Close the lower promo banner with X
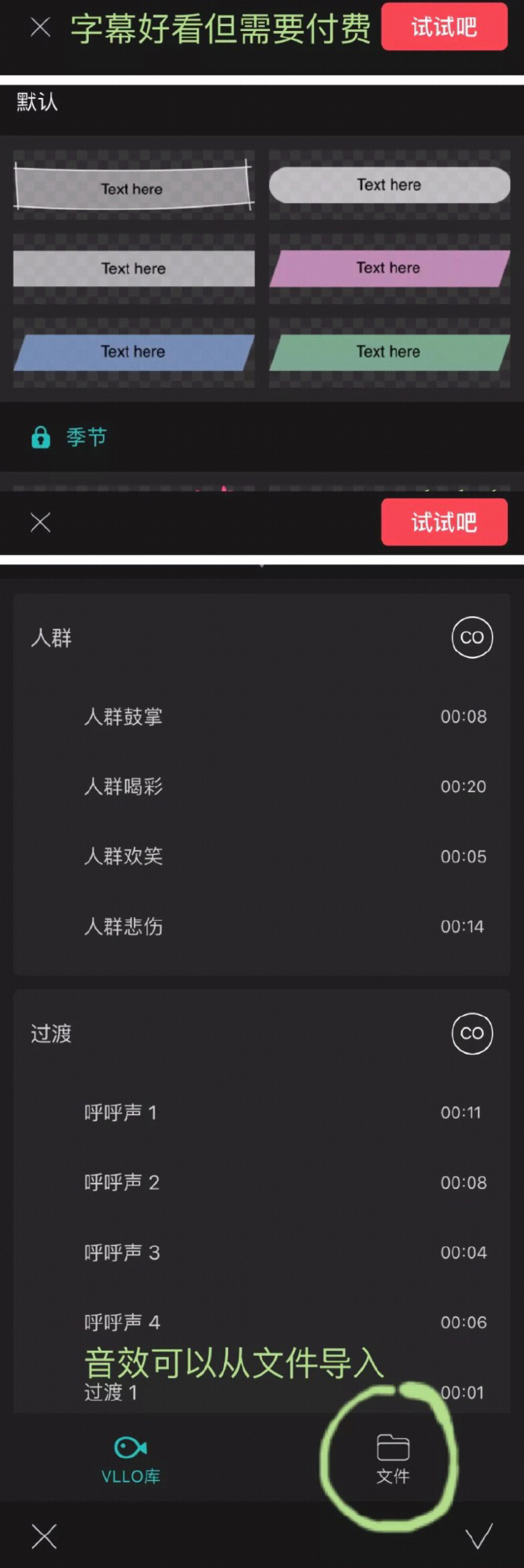The height and width of the screenshot is (1568, 524). coord(40,522)
